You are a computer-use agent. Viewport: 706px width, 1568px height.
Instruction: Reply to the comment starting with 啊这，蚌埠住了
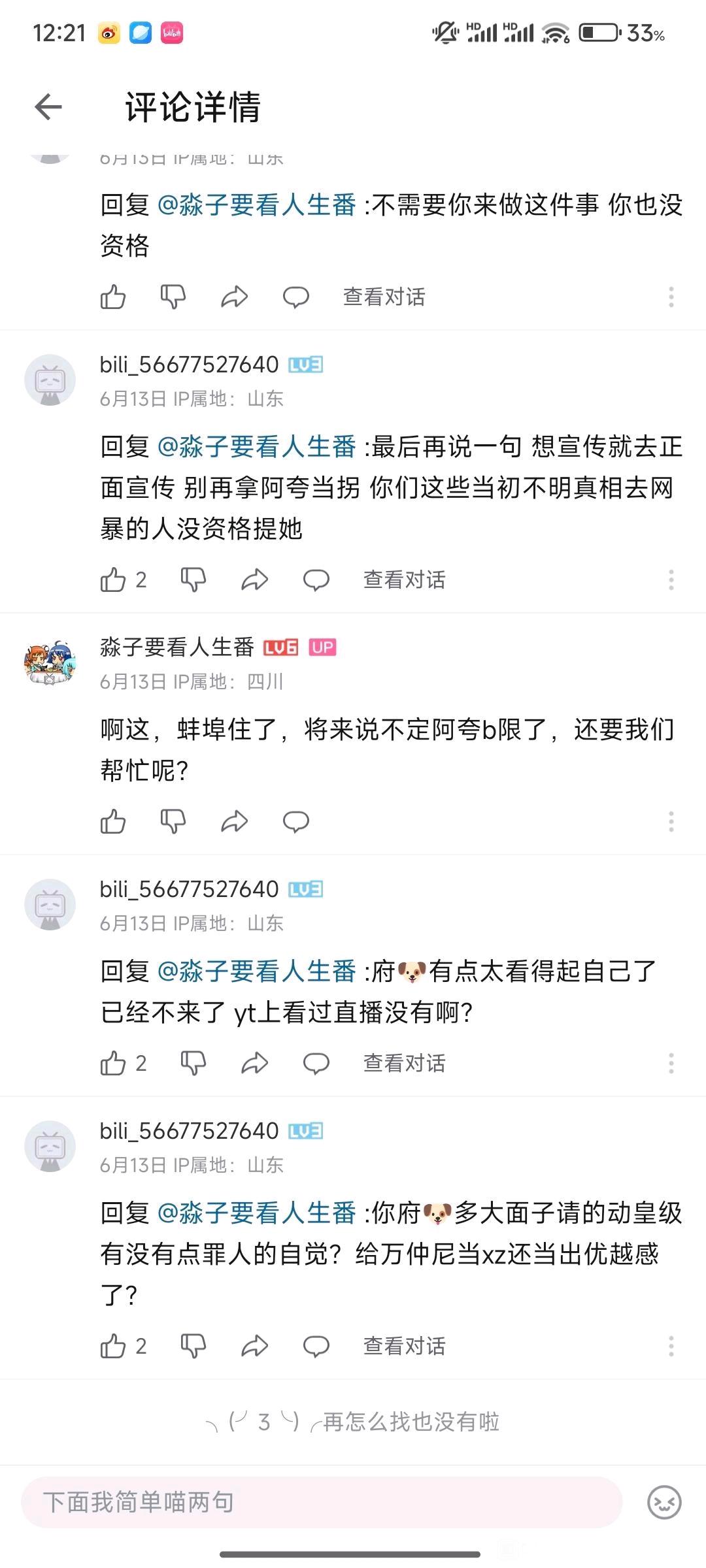point(295,822)
